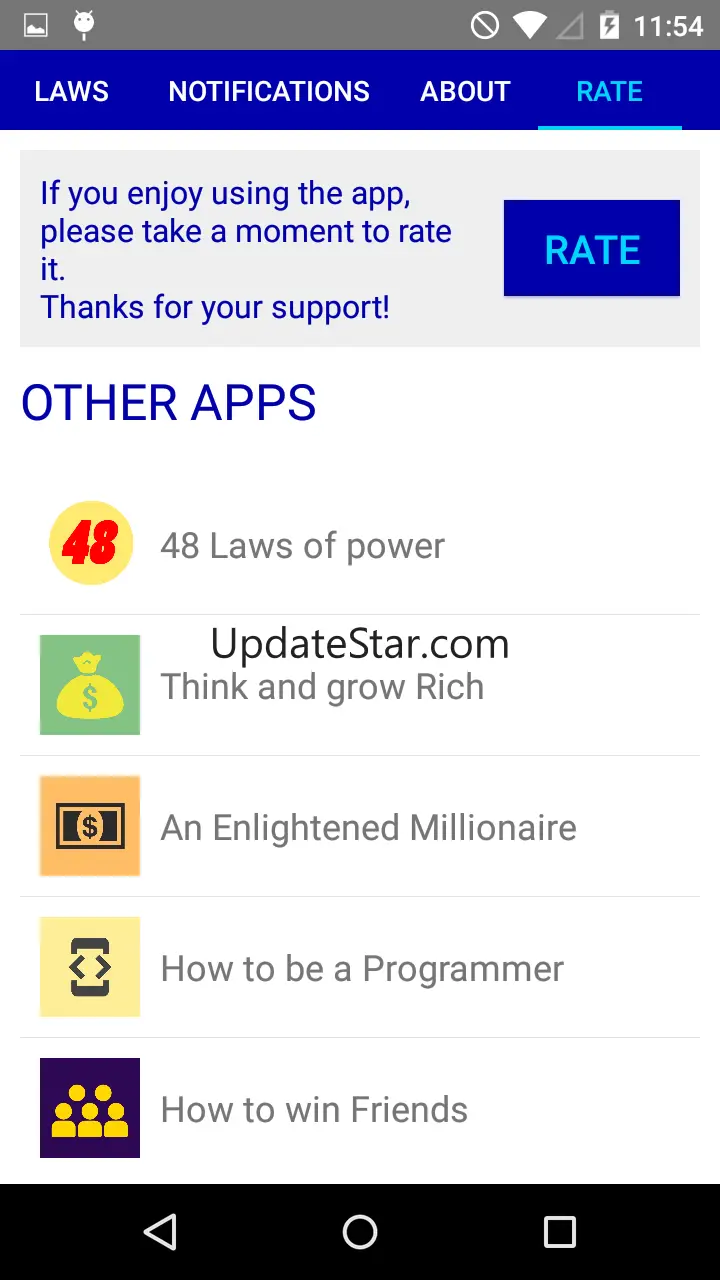Open How to be a Programmer
This screenshot has height=1280, width=720.
click(x=360, y=968)
